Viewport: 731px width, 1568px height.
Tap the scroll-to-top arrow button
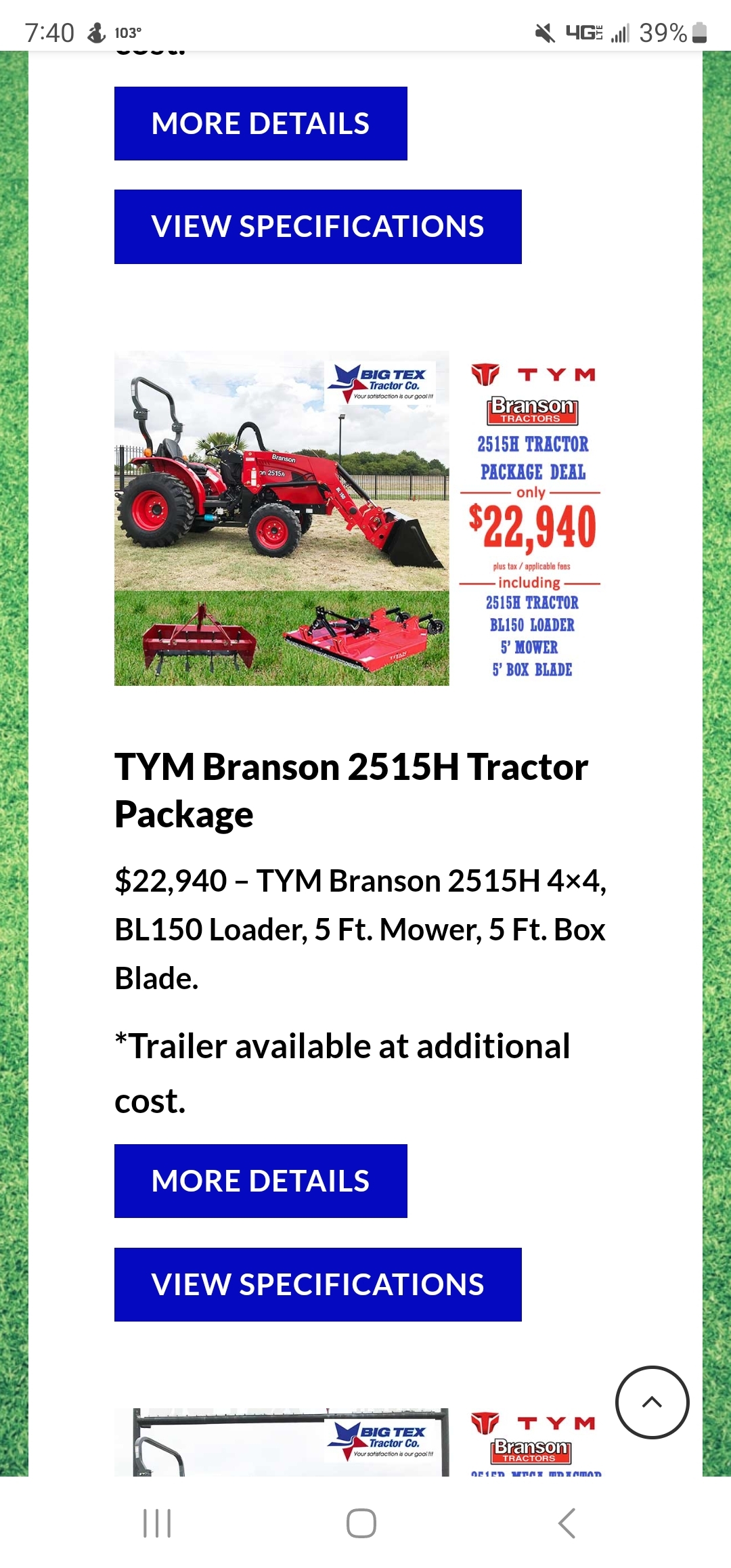[x=652, y=1402]
